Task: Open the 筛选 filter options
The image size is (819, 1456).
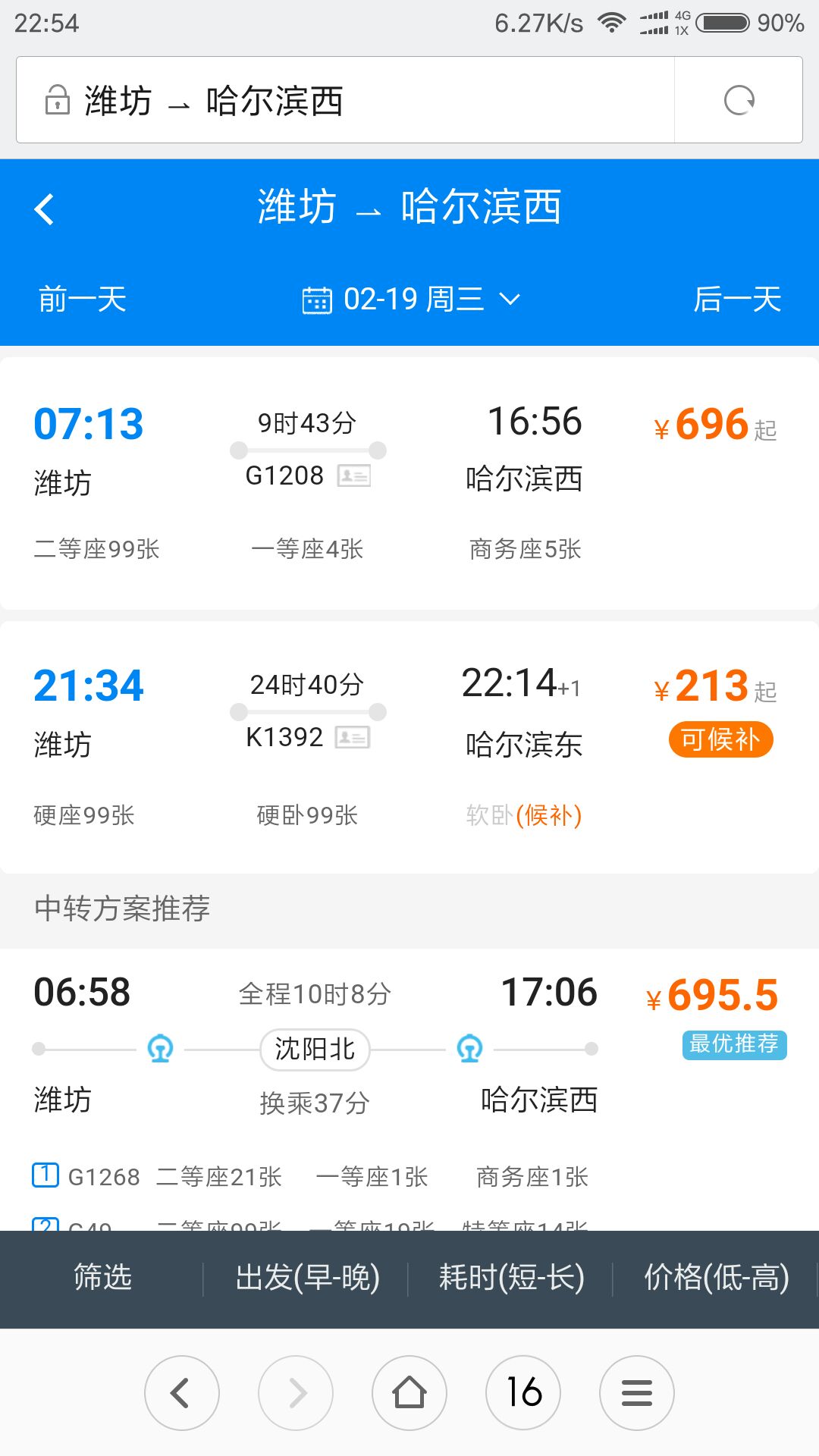Action: click(102, 1278)
